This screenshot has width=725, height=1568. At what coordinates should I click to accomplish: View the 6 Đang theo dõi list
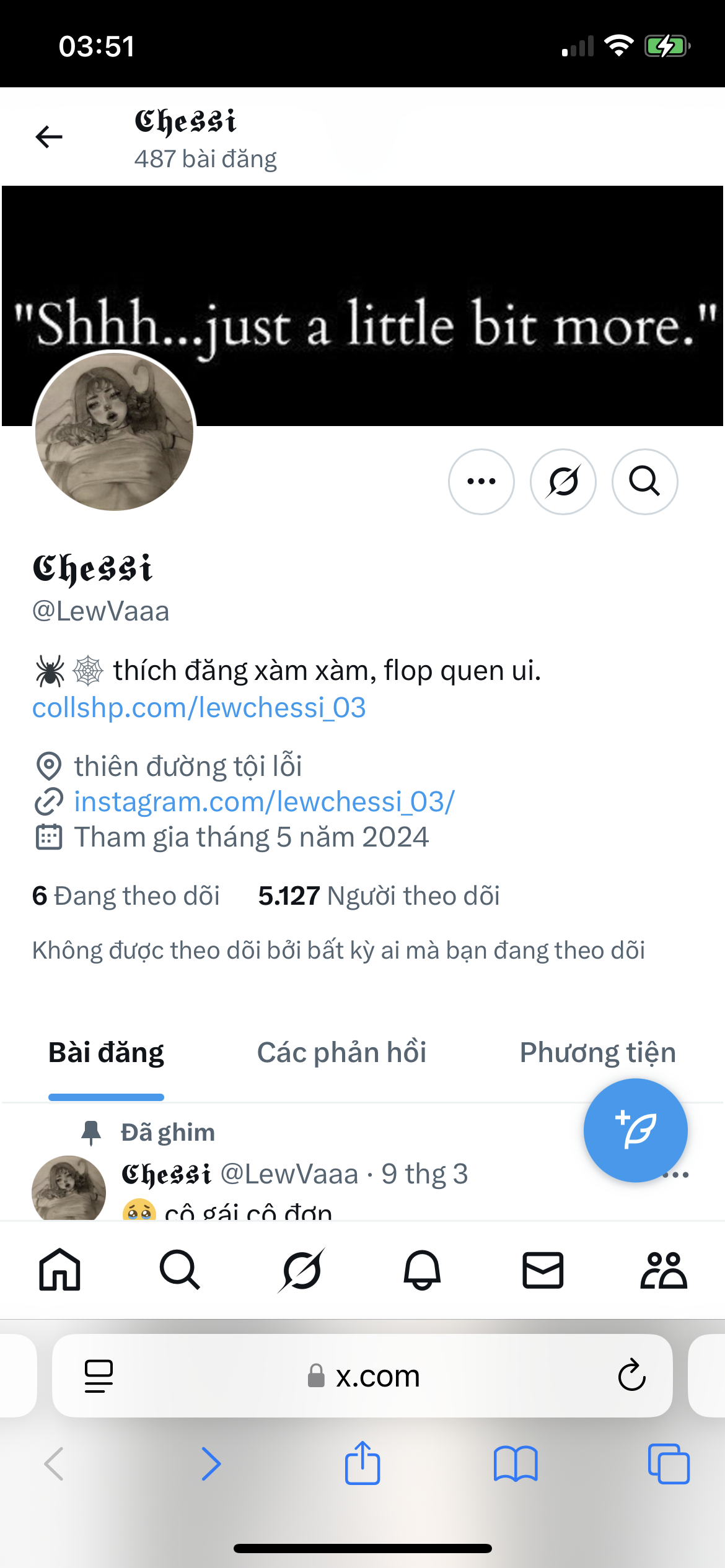click(126, 895)
